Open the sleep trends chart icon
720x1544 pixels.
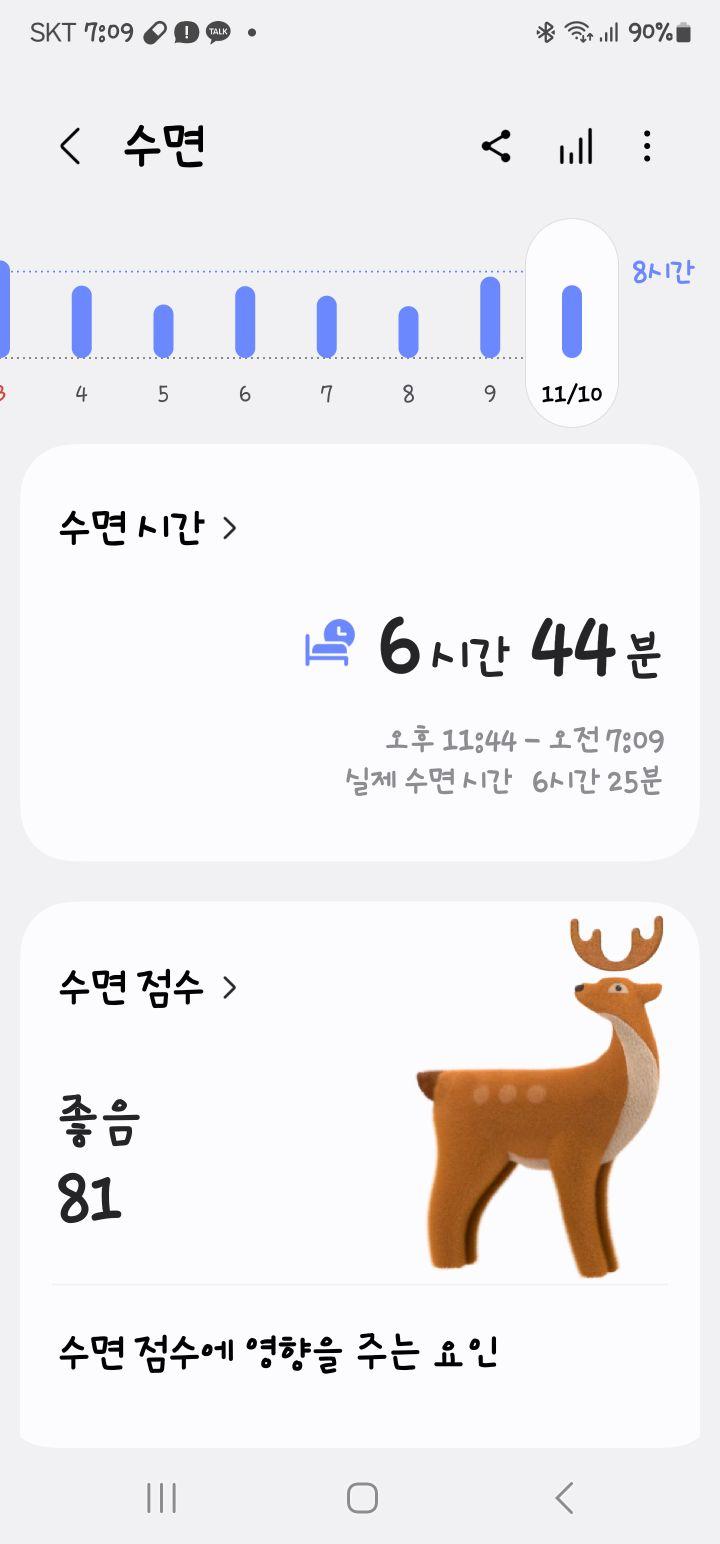(x=575, y=147)
